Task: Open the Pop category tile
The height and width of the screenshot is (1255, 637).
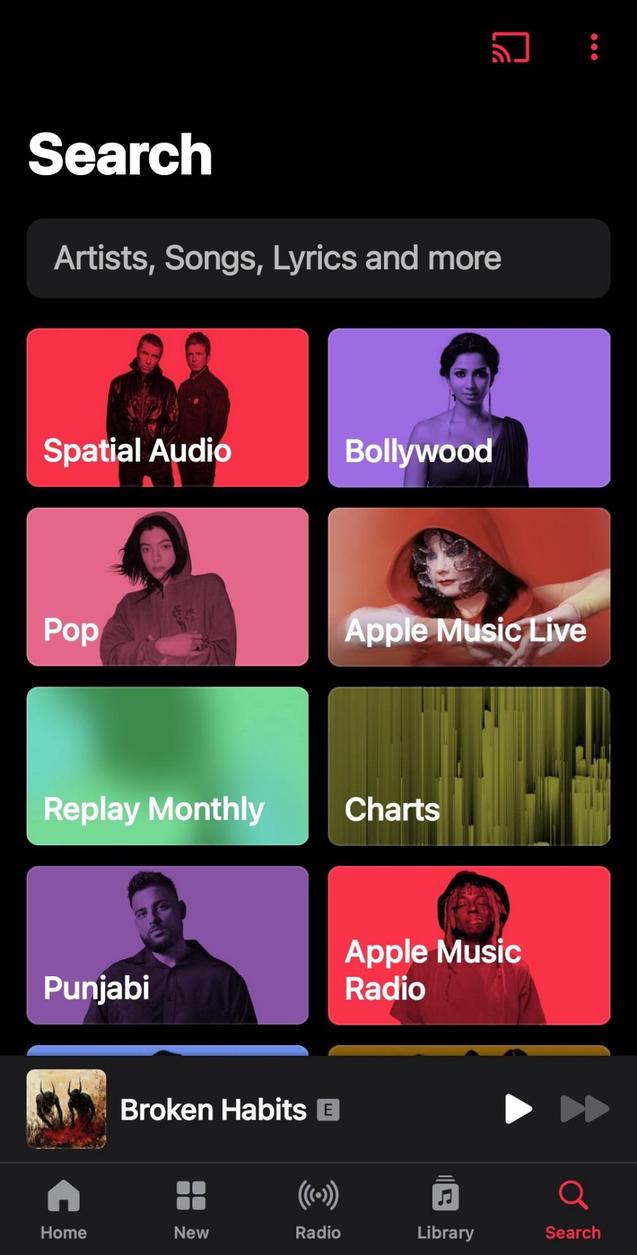Action: pos(167,586)
